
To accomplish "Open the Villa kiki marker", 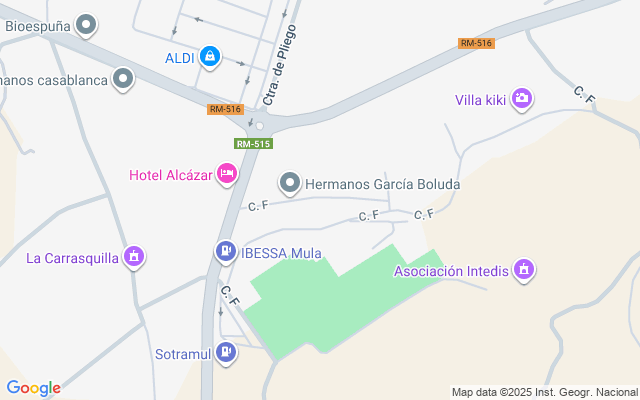I will coord(521,98).
